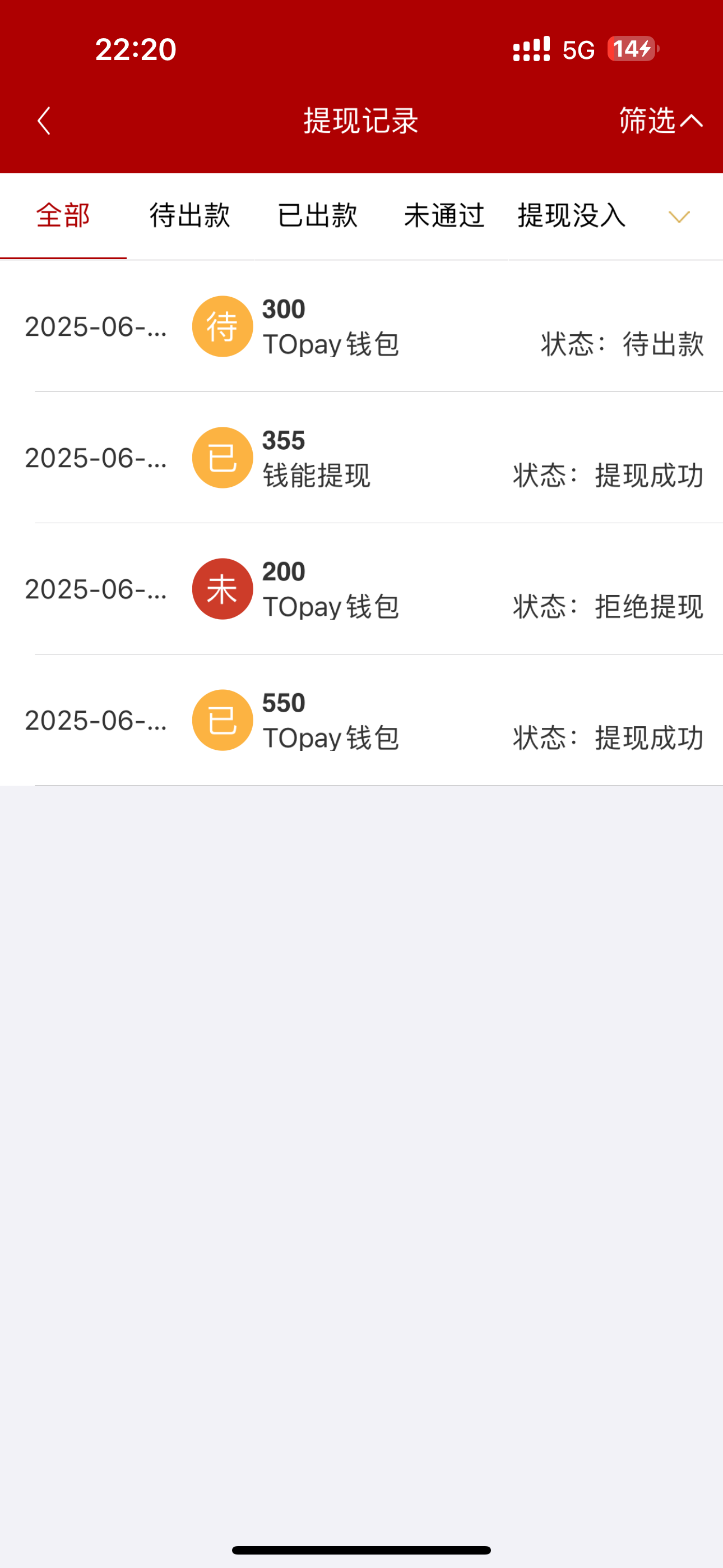Select the 全部 tab

[x=63, y=215]
